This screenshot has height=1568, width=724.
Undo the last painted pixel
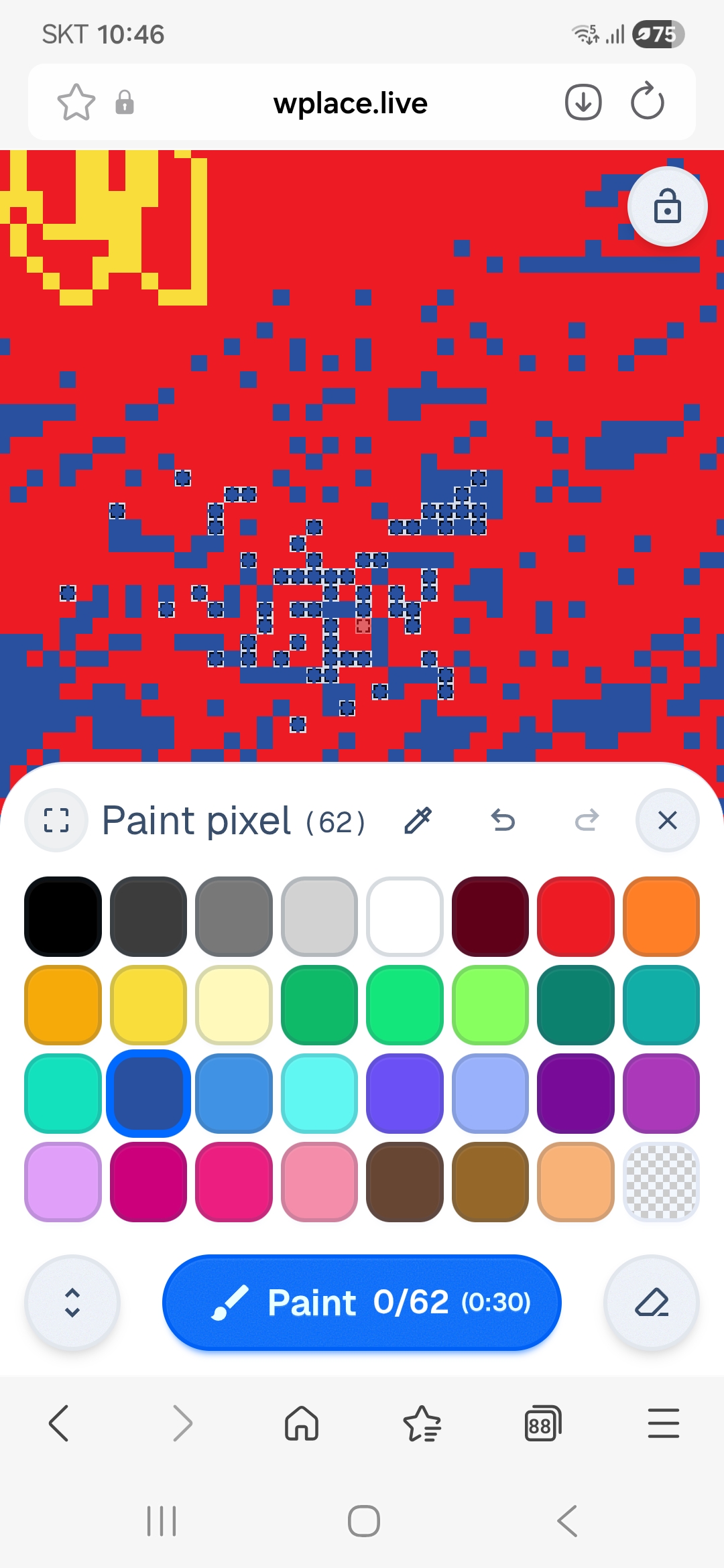coord(503,820)
